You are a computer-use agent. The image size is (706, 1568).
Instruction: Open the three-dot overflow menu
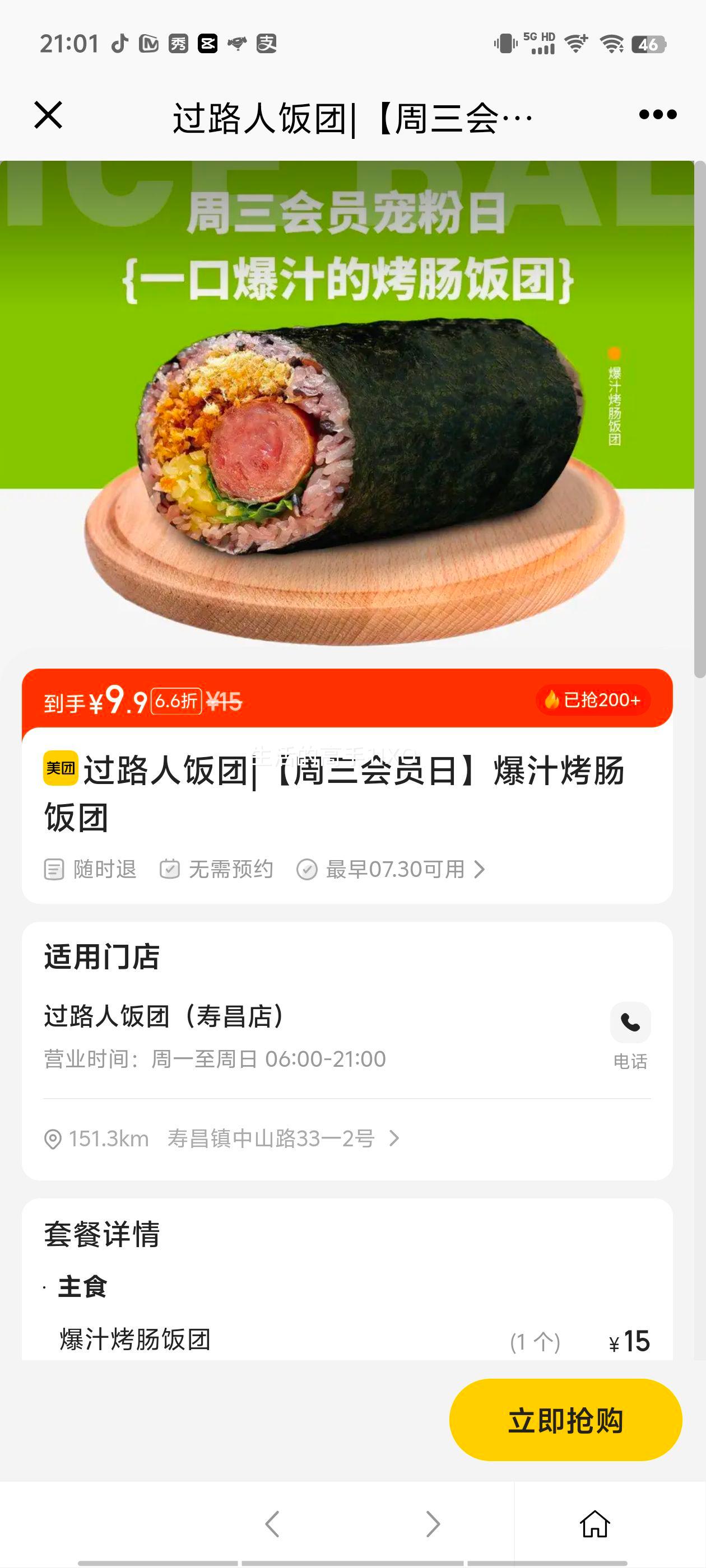point(657,114)
